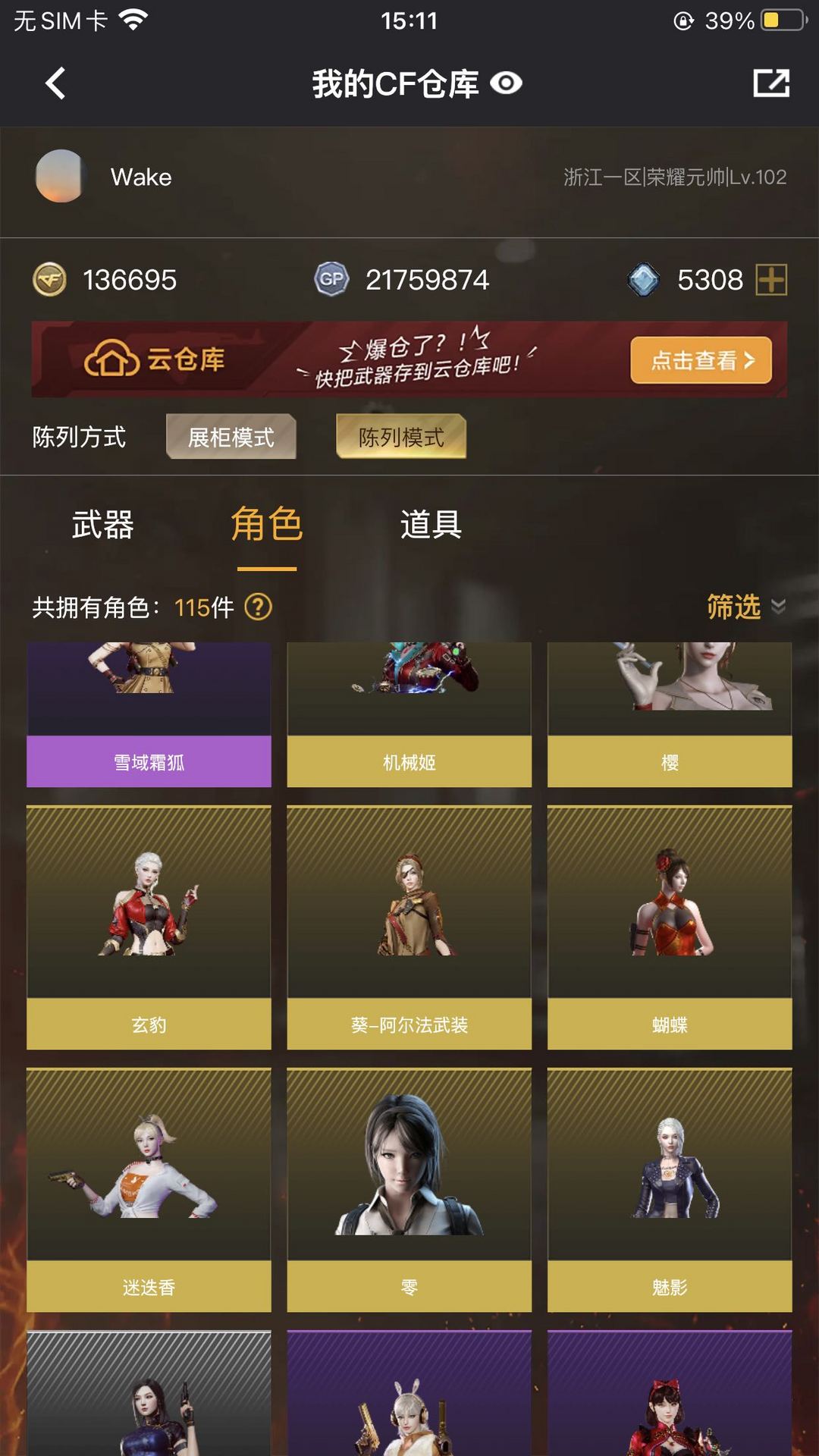
Task: Open the 机械姬 character card
Action: pos(409,714)
